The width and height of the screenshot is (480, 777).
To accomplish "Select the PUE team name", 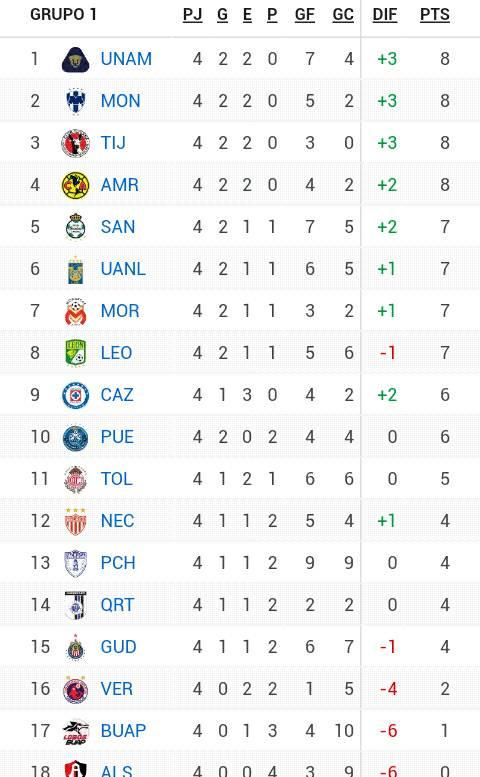I will point(117,437).
